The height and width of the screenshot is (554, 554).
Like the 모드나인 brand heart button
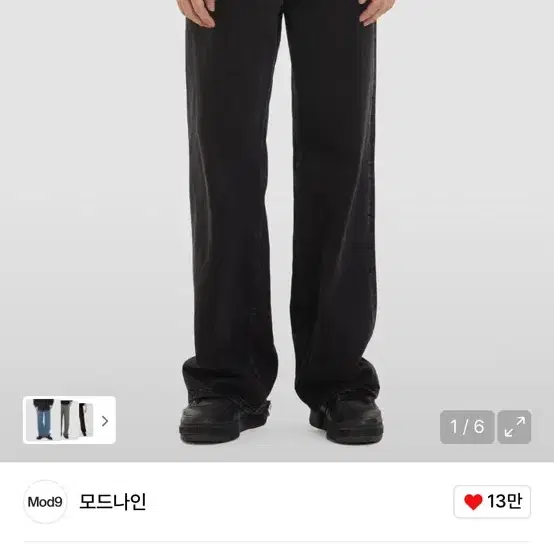coord(492,501)
